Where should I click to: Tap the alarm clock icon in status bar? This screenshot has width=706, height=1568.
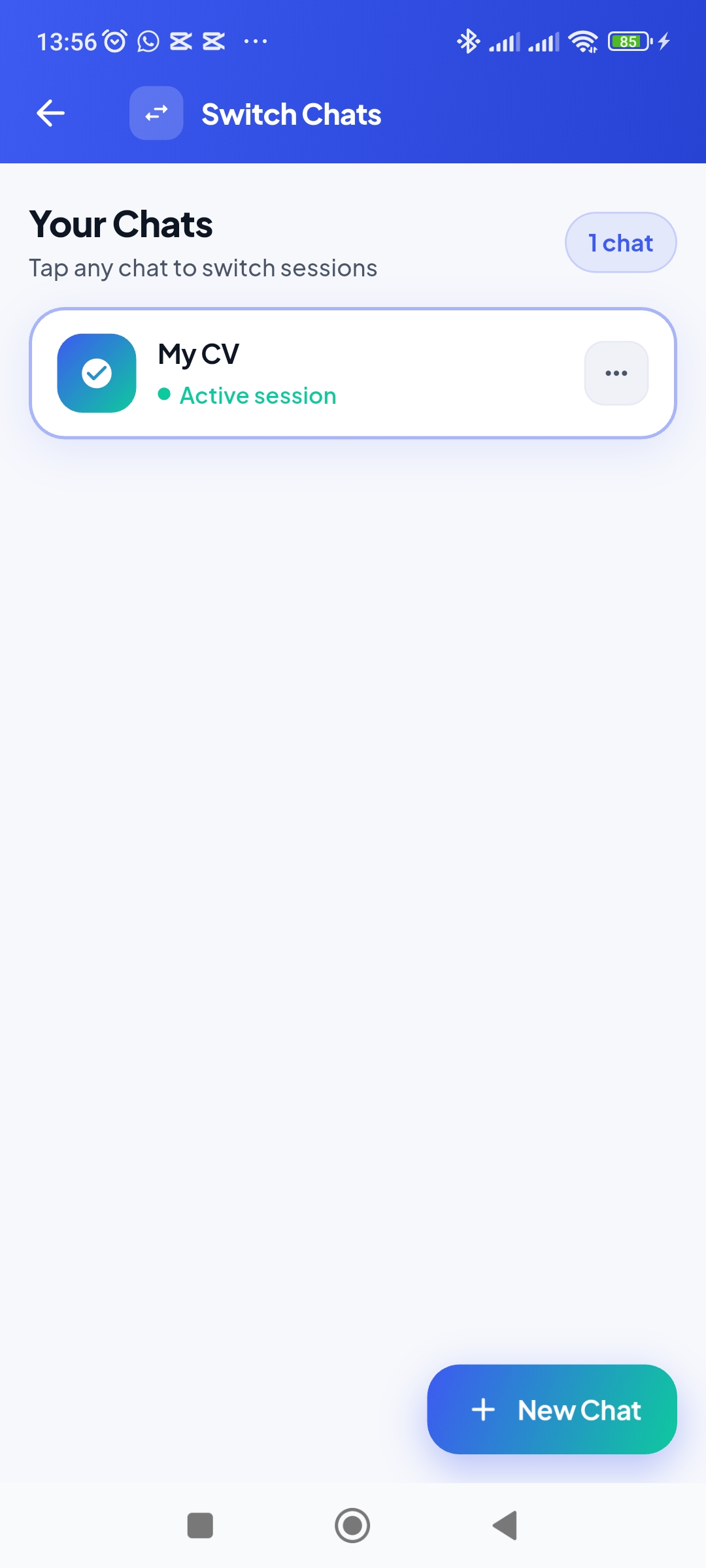(x=114, y=41)
